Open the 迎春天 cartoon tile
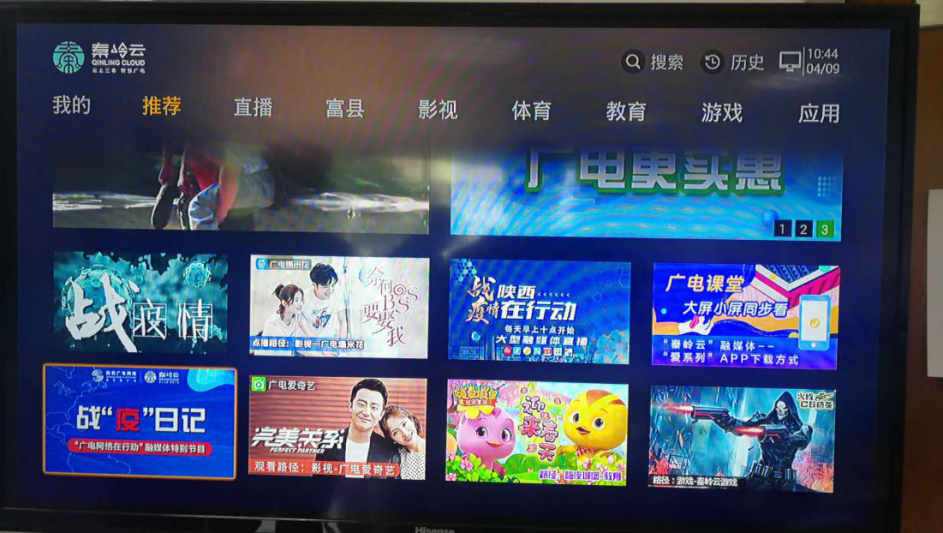The width and height of the screenshot is (943, 533). tap(537, 432)
